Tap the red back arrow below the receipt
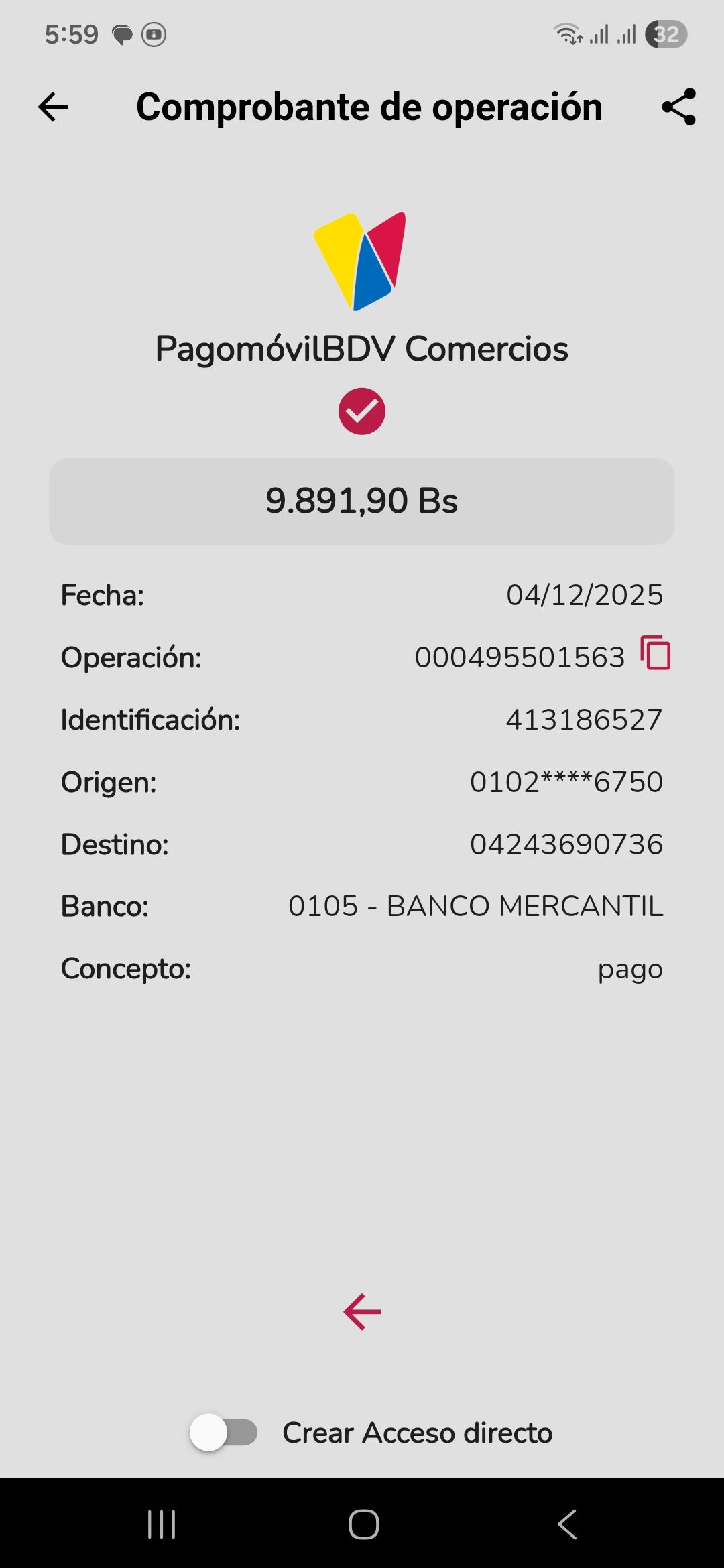 coord(362,1312)
